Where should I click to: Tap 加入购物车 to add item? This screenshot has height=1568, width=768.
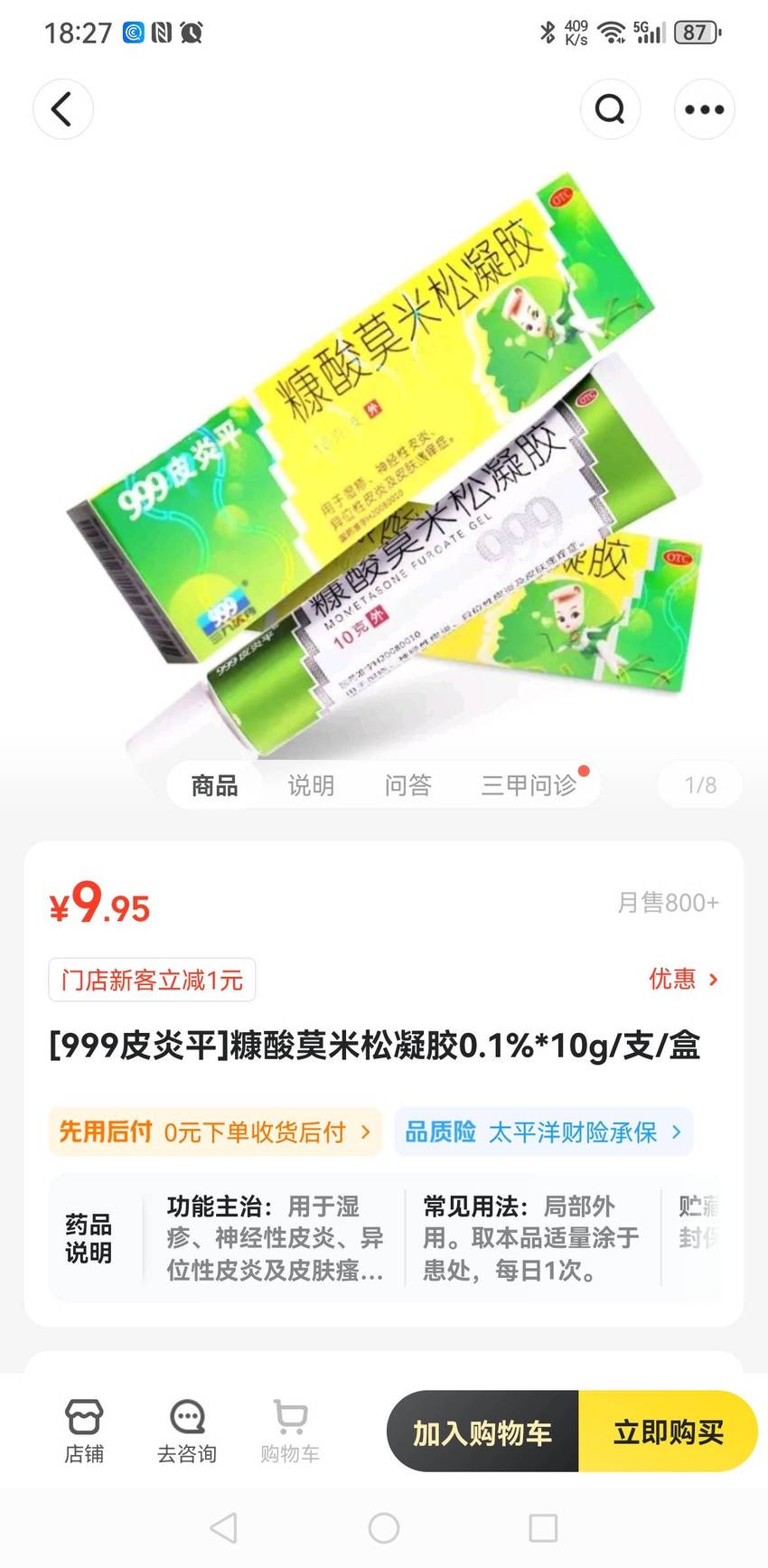482,1432
